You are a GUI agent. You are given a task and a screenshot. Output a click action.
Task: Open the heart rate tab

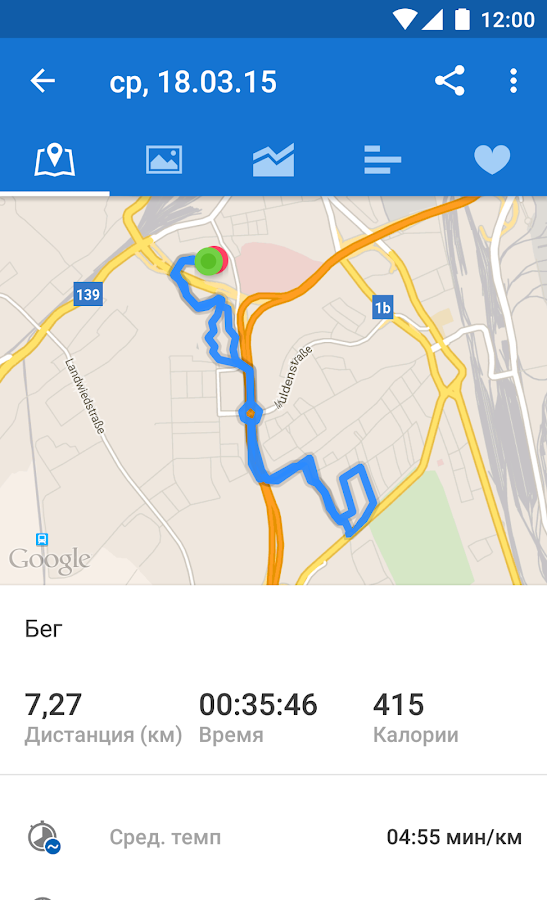point(492,160)
